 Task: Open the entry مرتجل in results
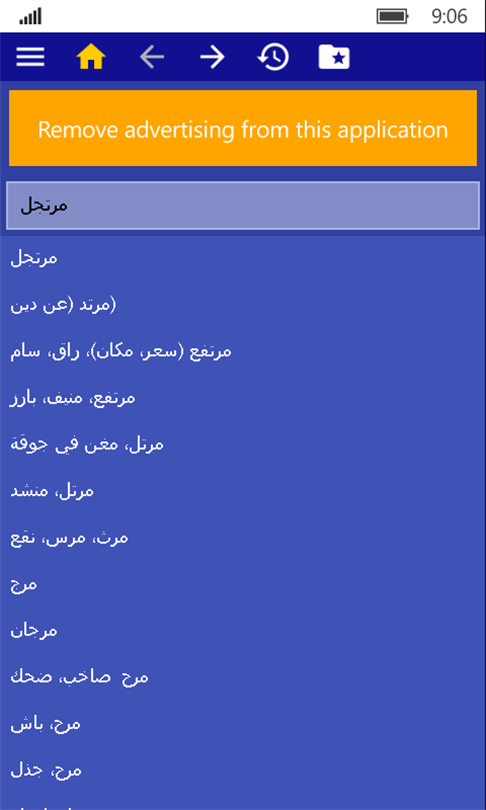(243, 258)
